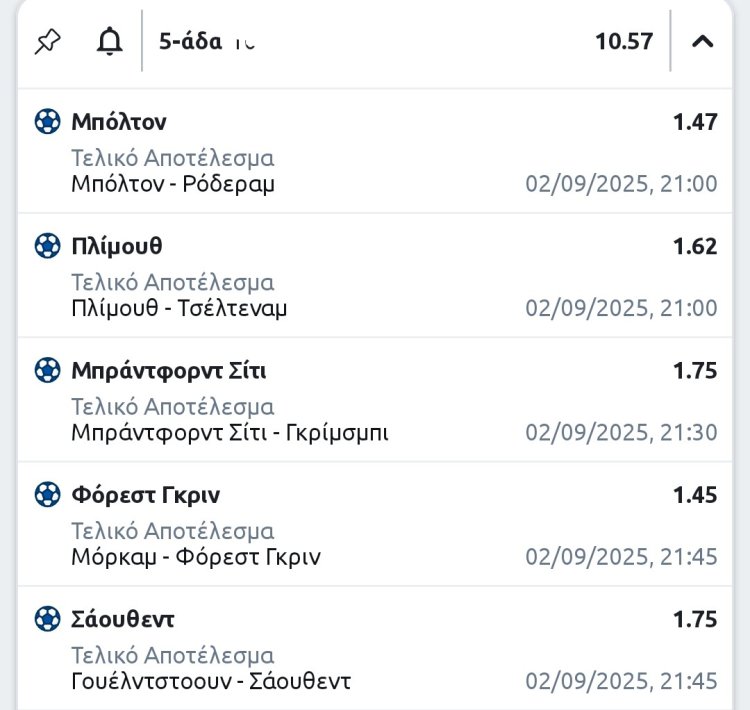Open the Γουέλντστοουν - Σάουθεντ match
Viewport: 750px width, 710px height.
pos(211,681)
